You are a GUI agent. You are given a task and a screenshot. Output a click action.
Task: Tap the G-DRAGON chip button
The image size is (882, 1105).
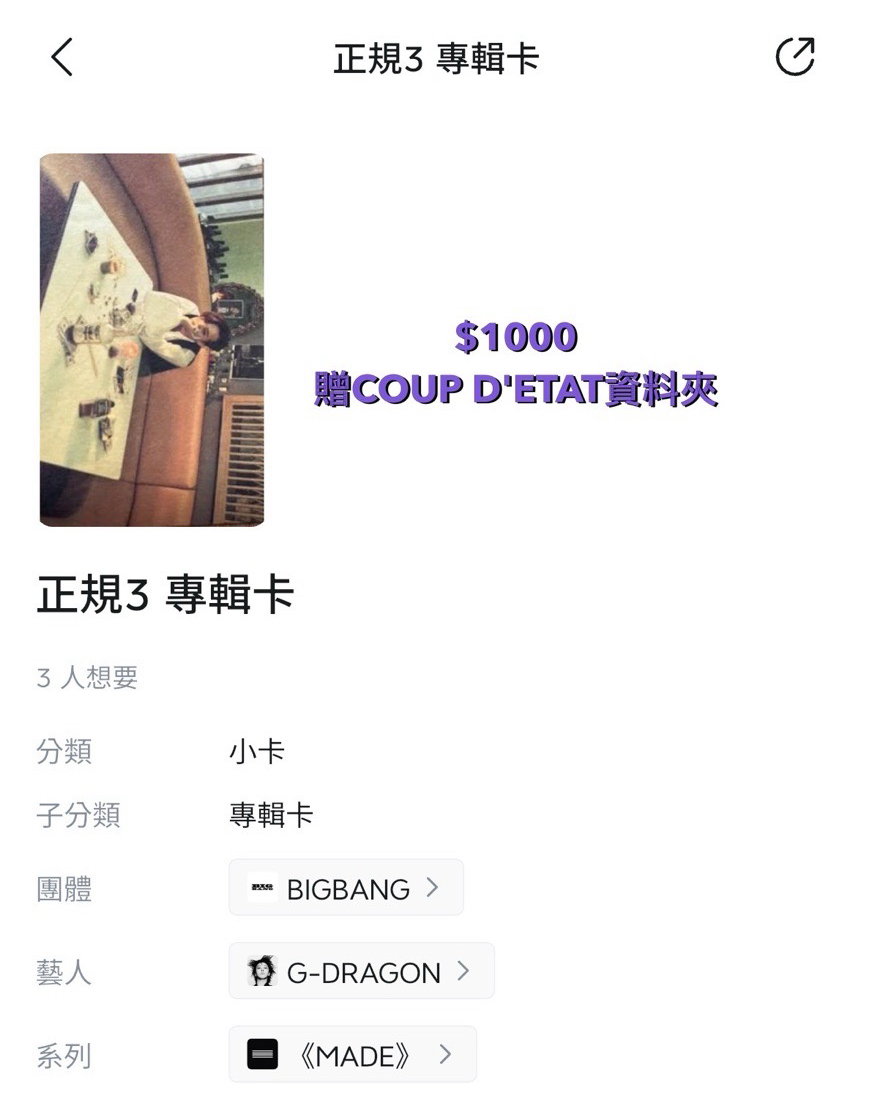tap(360, 971)
